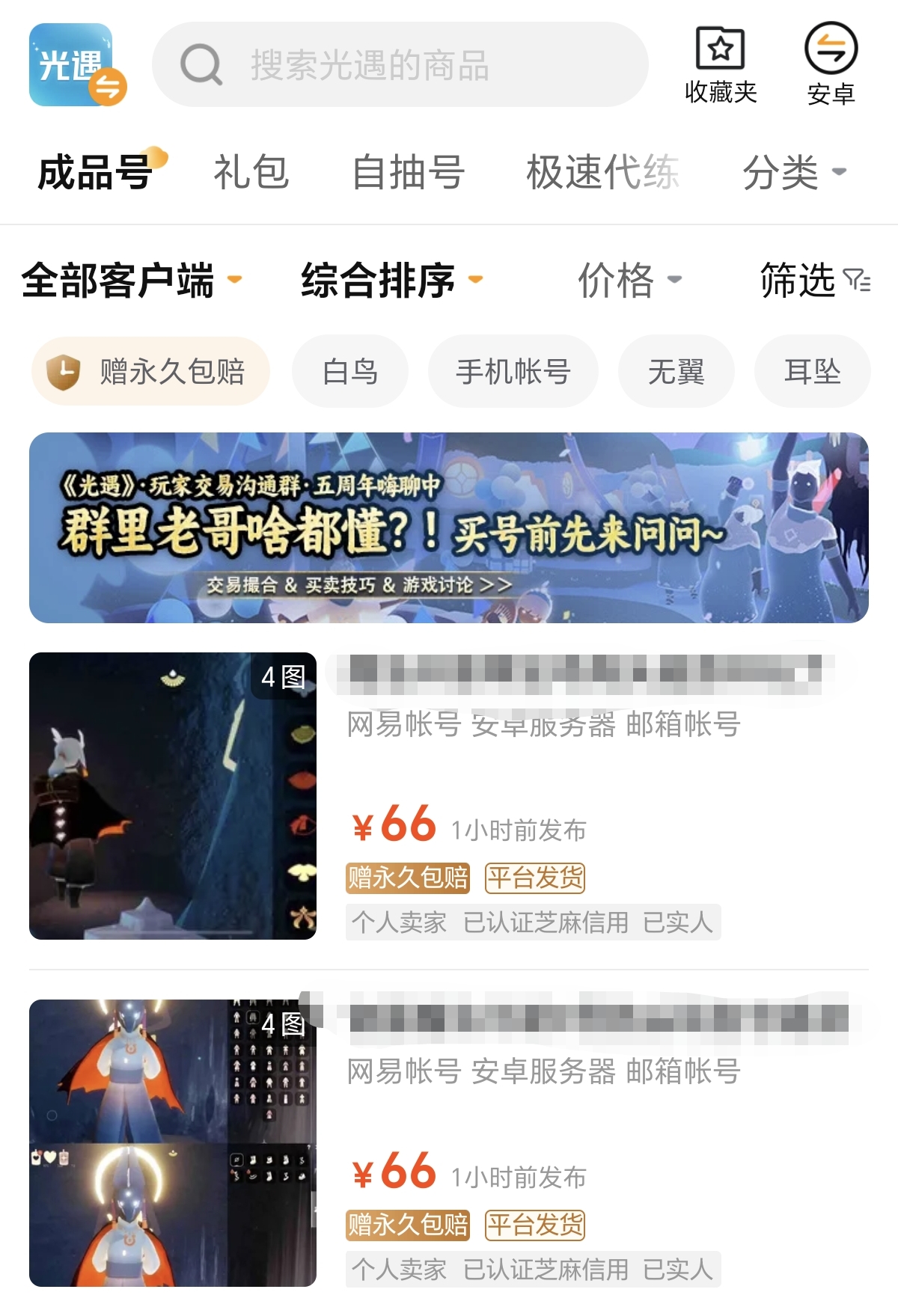Toggle the 赠永久包赔 filter chip
Screen dimensions: 898x1316
coord(150,372)
